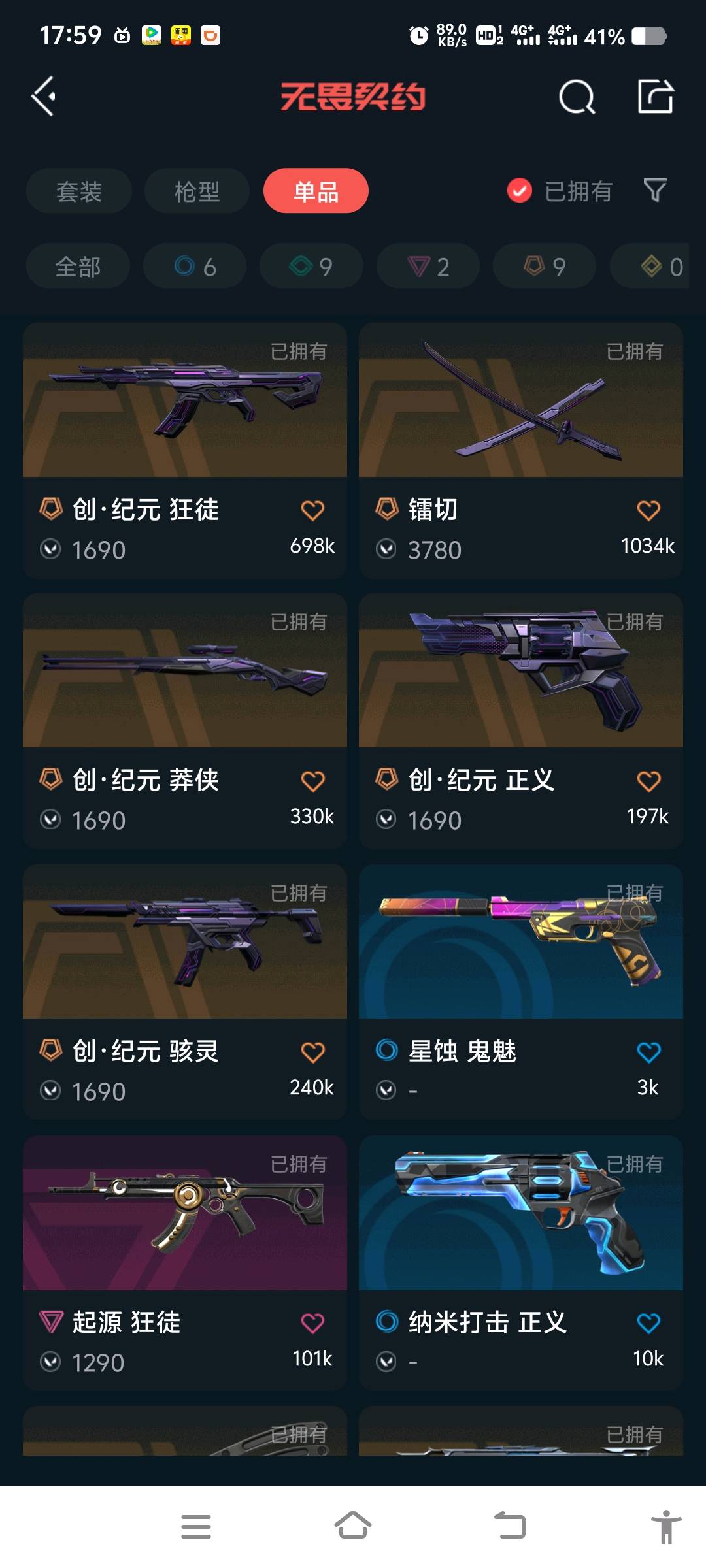Like the 创·纪元 莽侠 skin
706x1568 pixels.
(x=312, y=781)
